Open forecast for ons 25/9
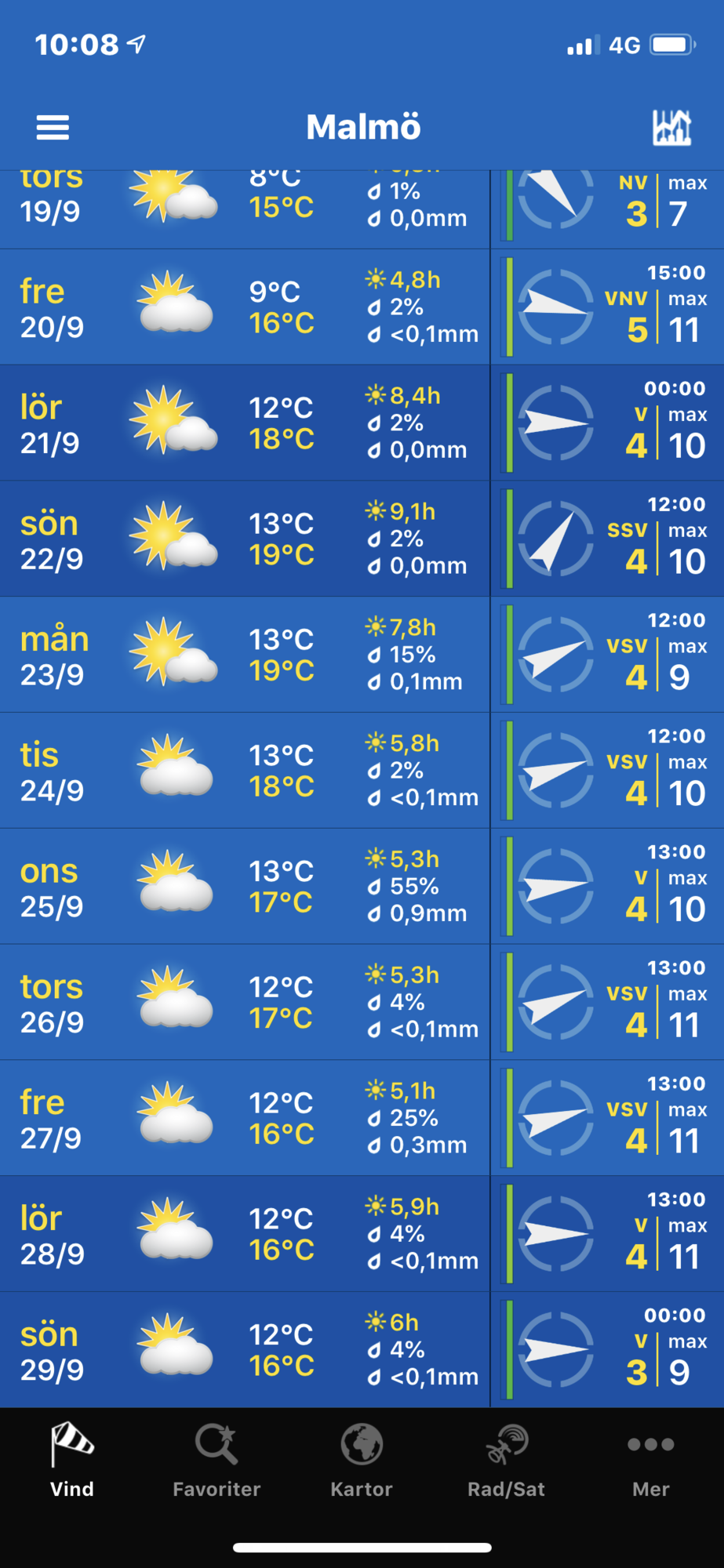The image size is (724, 1568). [245, 887]
